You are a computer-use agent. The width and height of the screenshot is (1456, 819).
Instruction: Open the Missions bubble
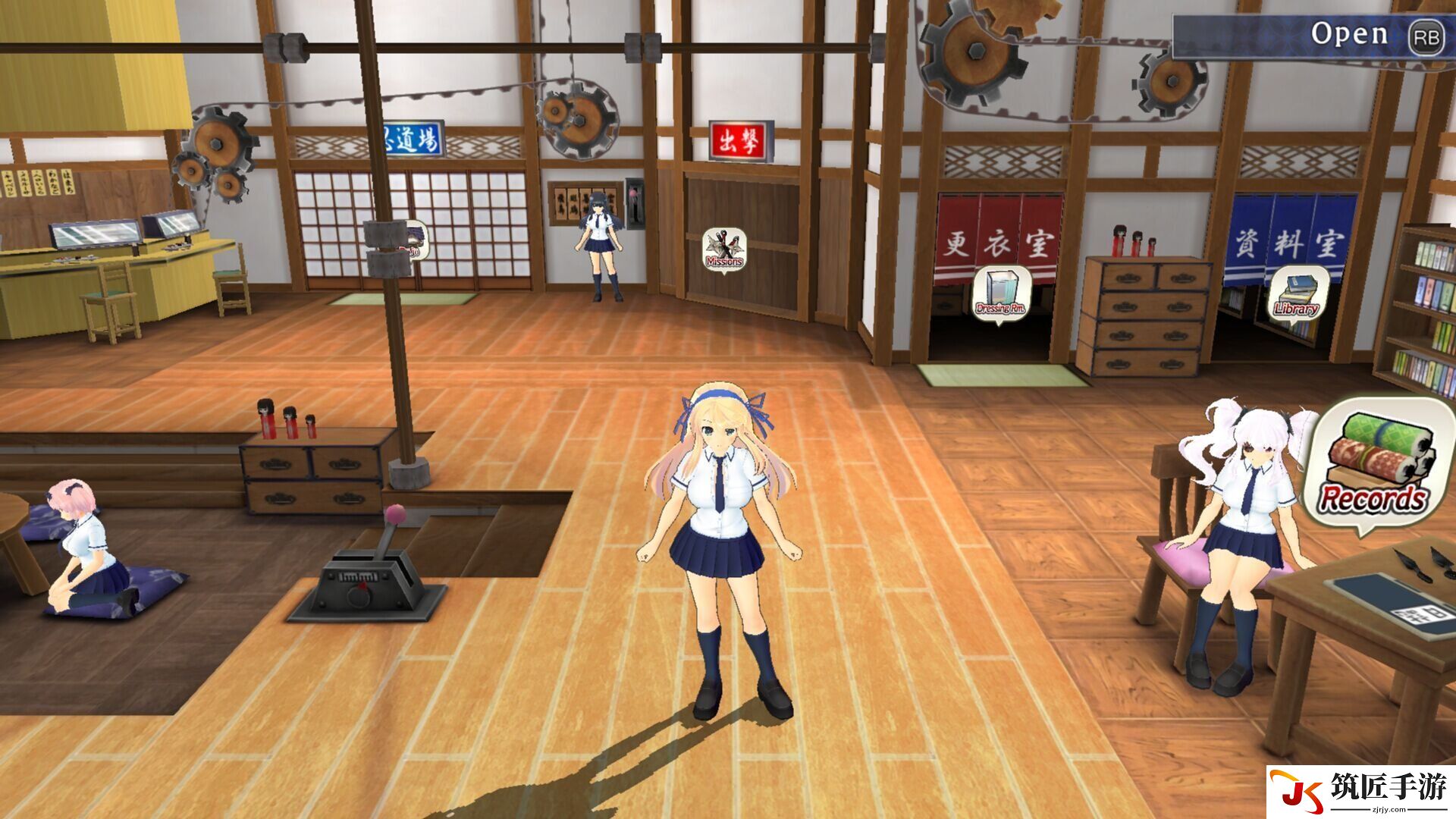(724, 249)
